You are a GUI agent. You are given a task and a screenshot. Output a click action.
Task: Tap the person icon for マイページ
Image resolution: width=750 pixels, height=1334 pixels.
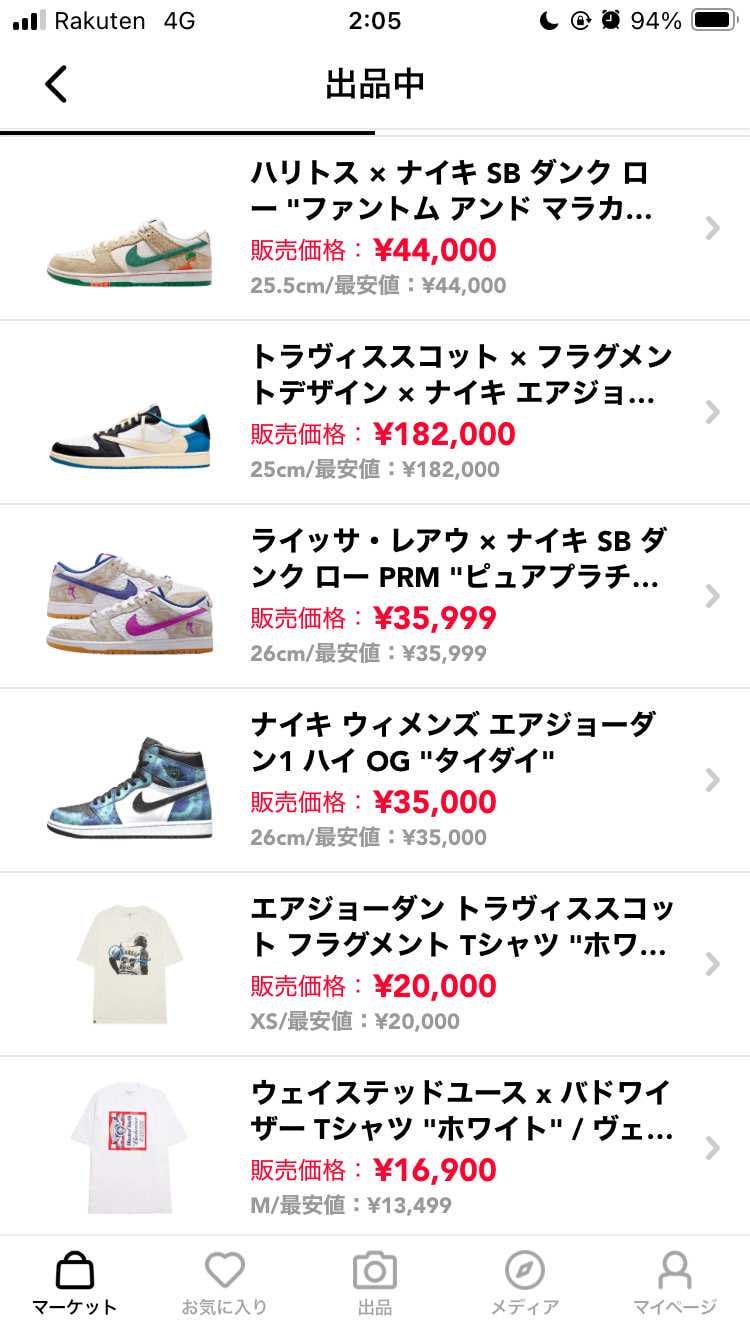pos(676,1272)
